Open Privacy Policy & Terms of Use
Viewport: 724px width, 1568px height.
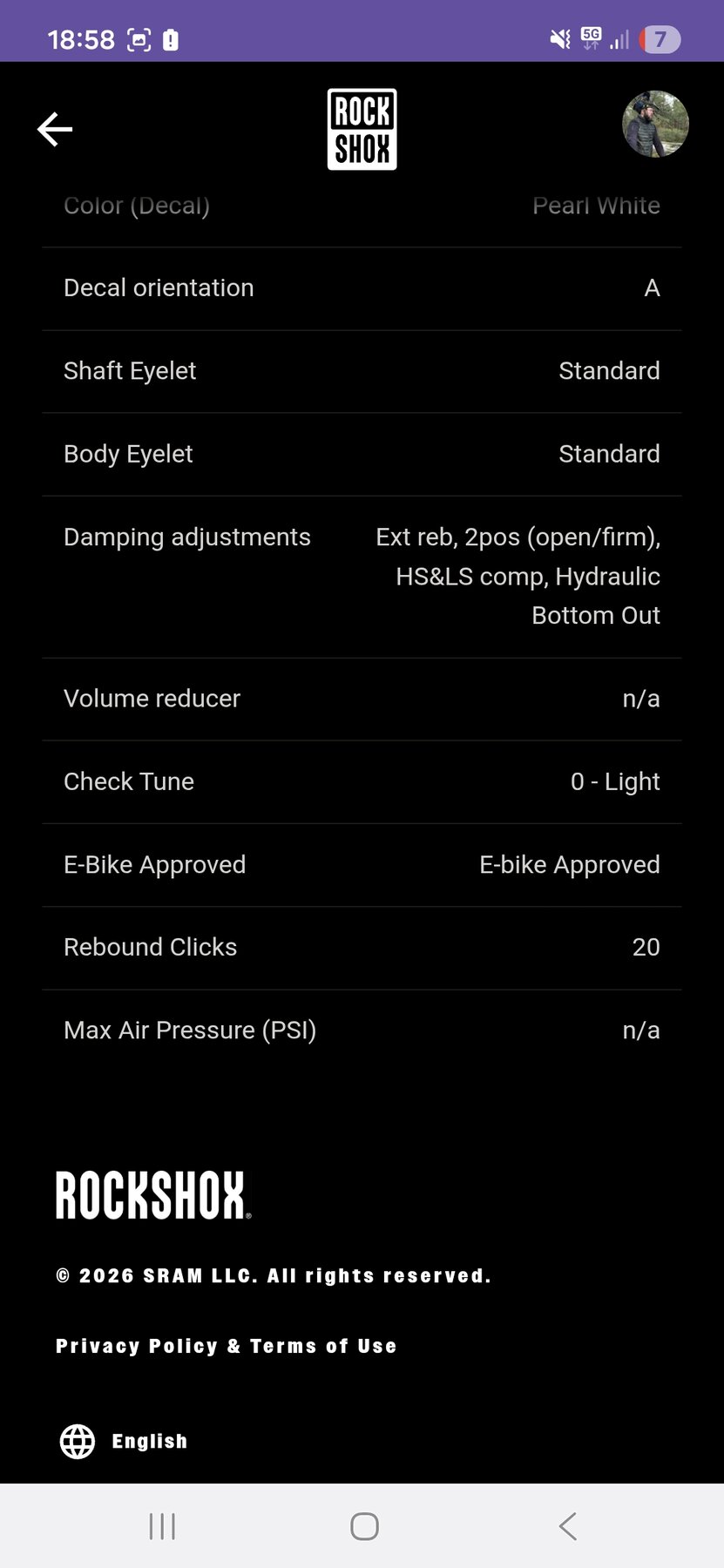[226, 1346]
